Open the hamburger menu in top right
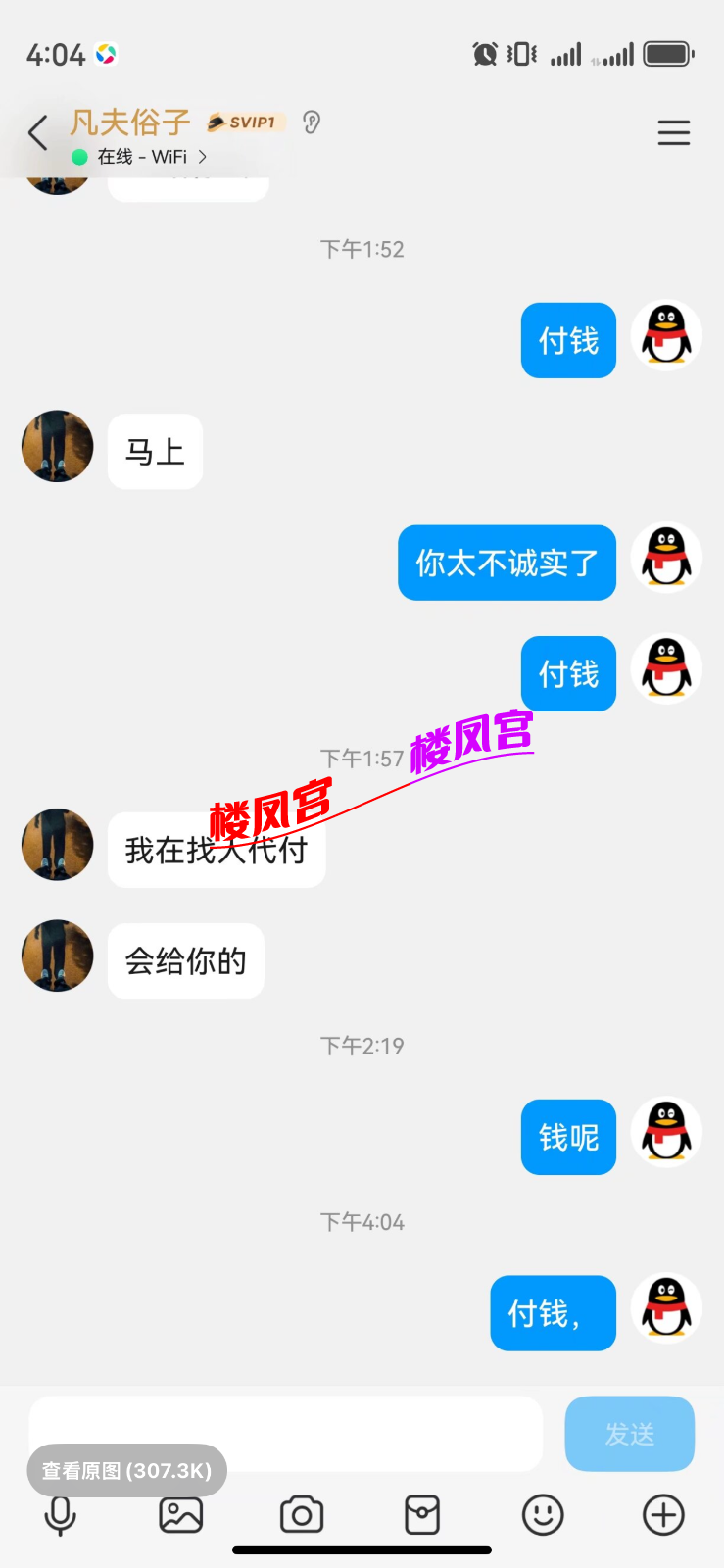The image size is (724, 1568). point(674,132)
